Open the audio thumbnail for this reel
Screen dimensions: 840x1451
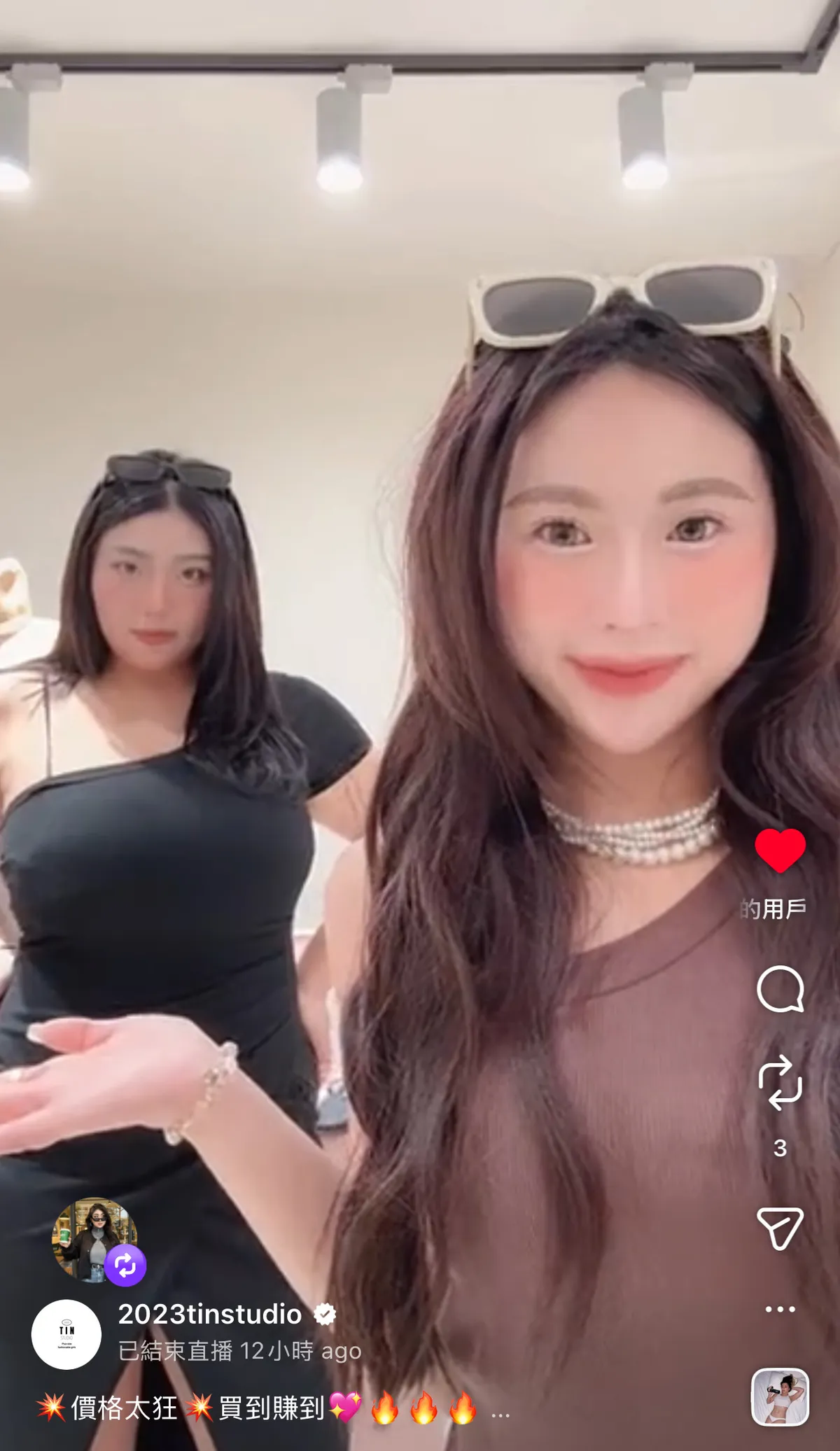coord(780,1397)
